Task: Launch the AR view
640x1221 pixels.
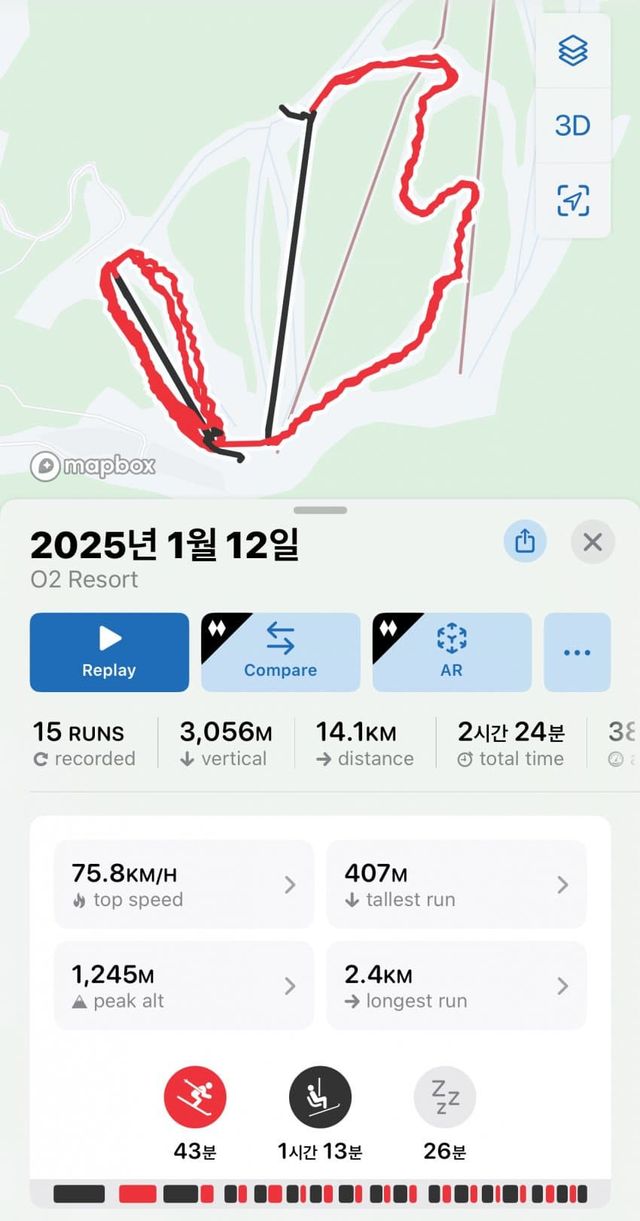Action: pyautogui.click(x=452, y=652)
